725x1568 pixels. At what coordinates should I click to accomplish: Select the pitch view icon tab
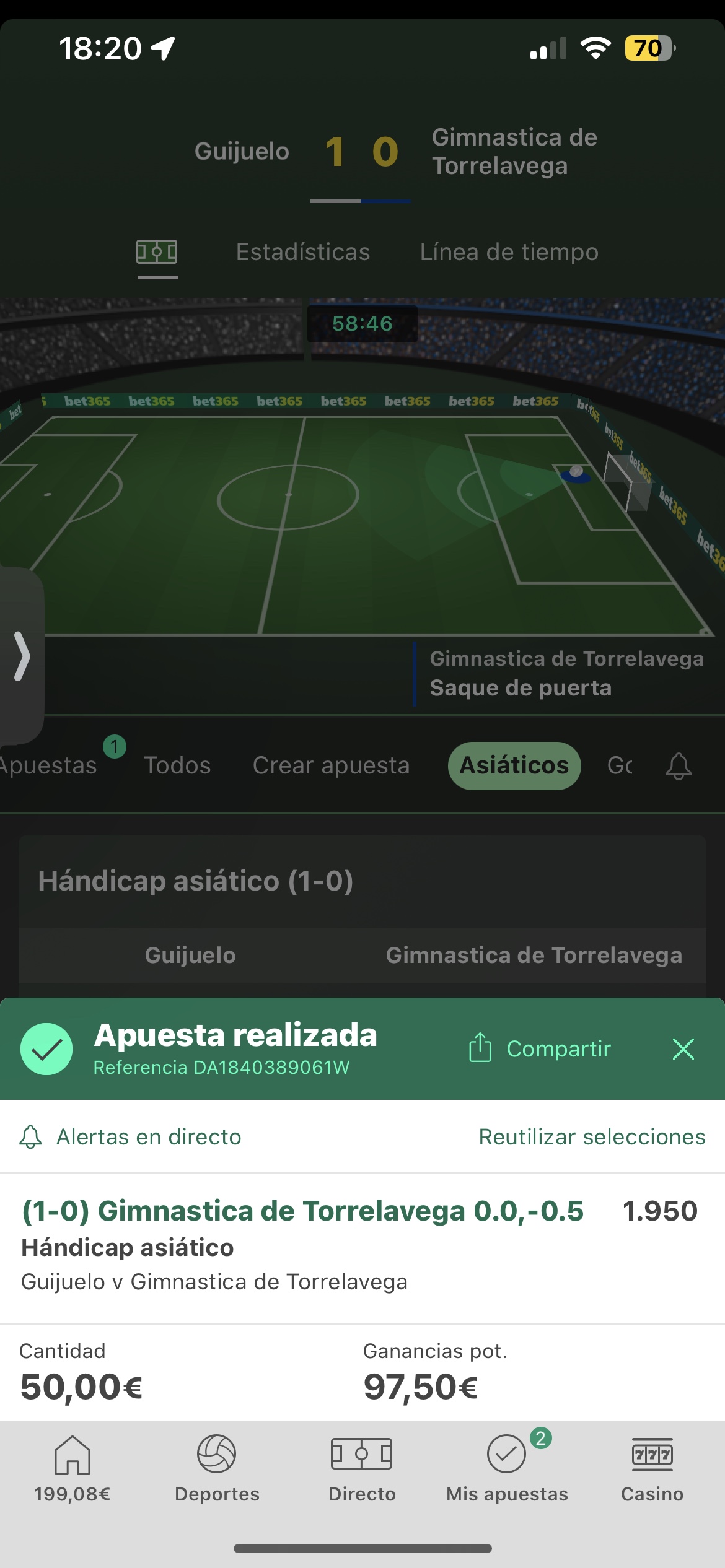[157, 252]
